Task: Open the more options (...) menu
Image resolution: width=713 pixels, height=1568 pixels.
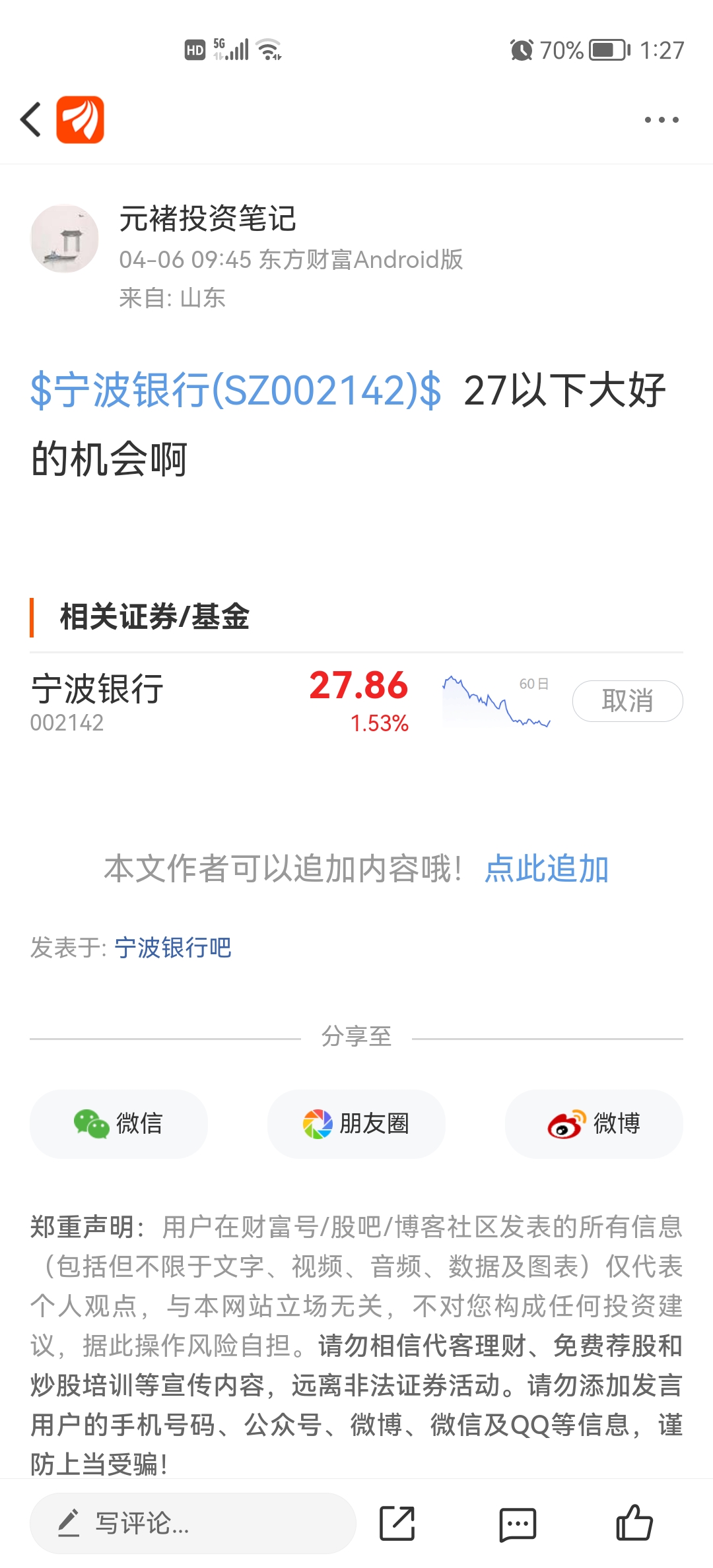Action: coord(664,119)
